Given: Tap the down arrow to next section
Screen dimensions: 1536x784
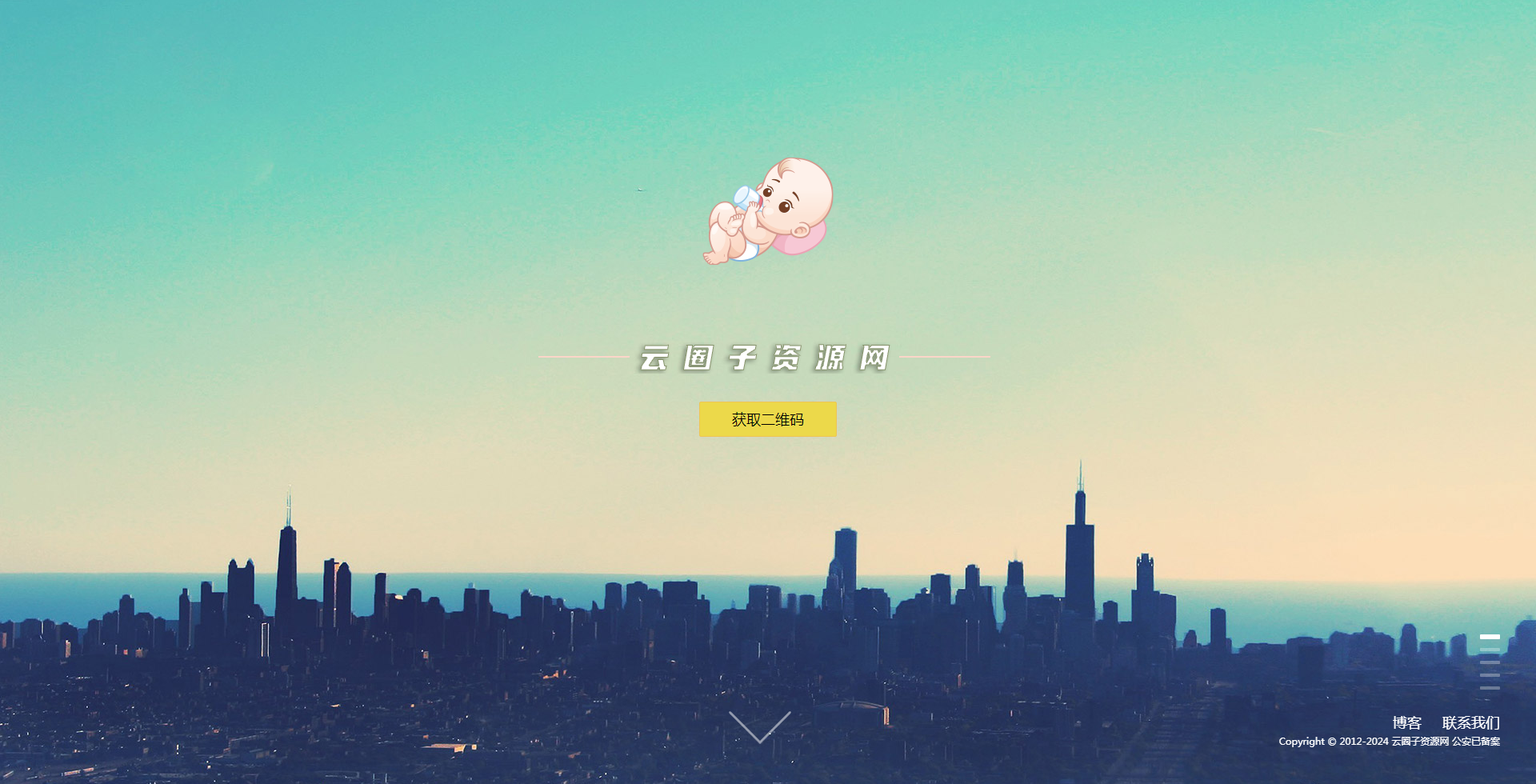Looking at the screenshot, I should click(x=759, y=727).
